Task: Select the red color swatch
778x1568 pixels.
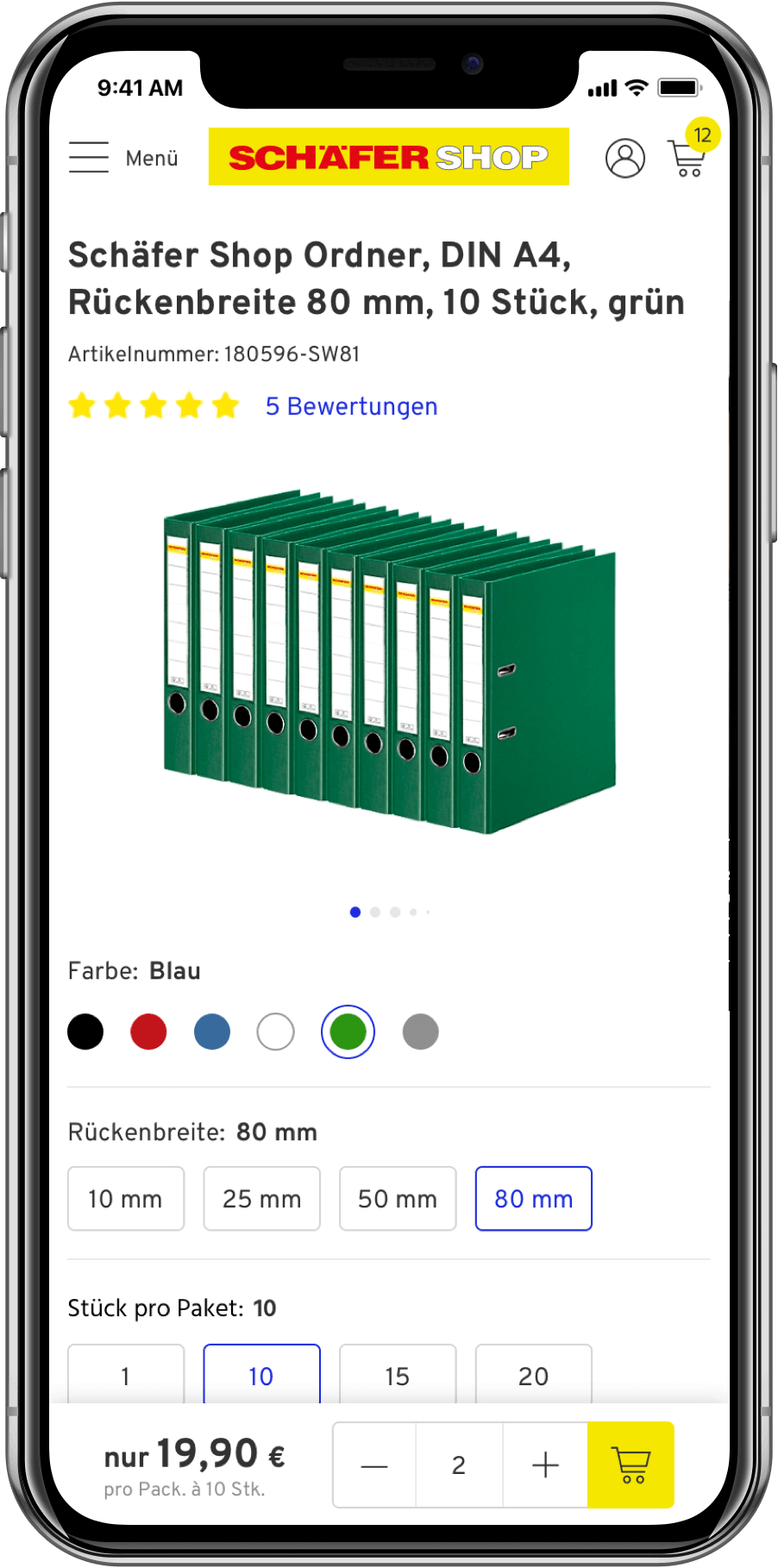Action: [x=148, y=1032]
